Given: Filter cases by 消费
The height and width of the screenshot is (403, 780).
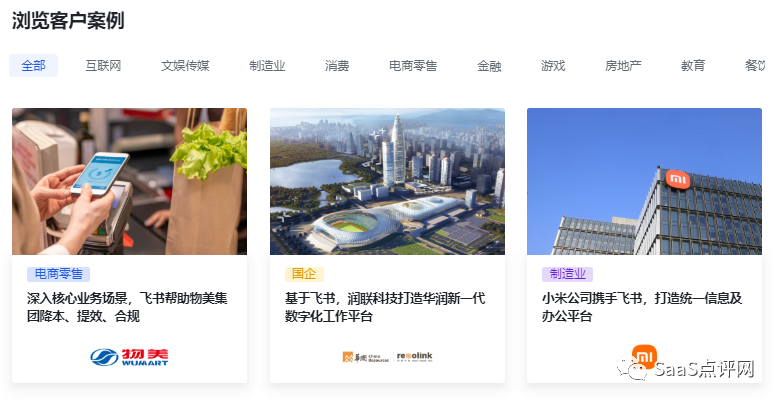Looking at the screenshot, I should coord(337,66).
